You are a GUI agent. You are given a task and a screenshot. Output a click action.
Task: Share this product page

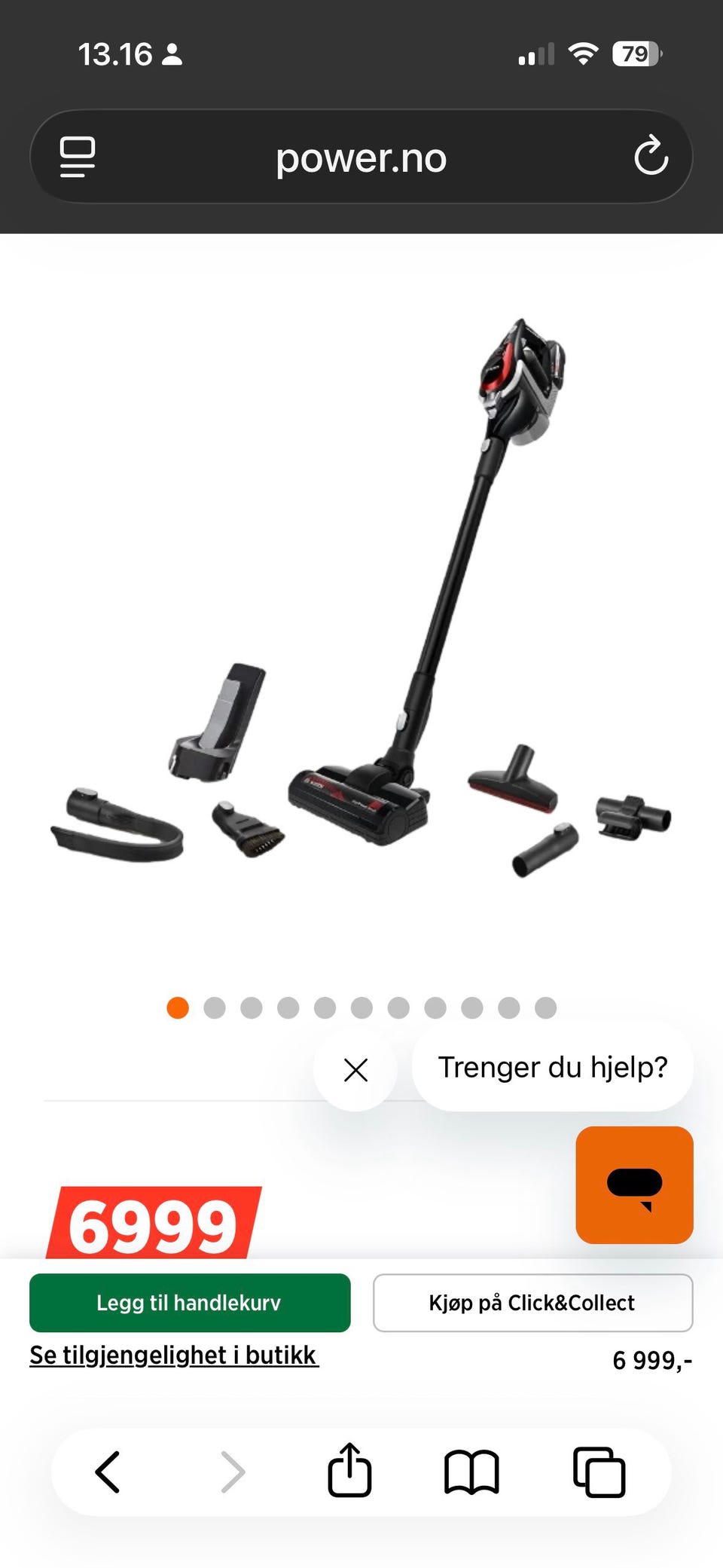[349, 1469]
